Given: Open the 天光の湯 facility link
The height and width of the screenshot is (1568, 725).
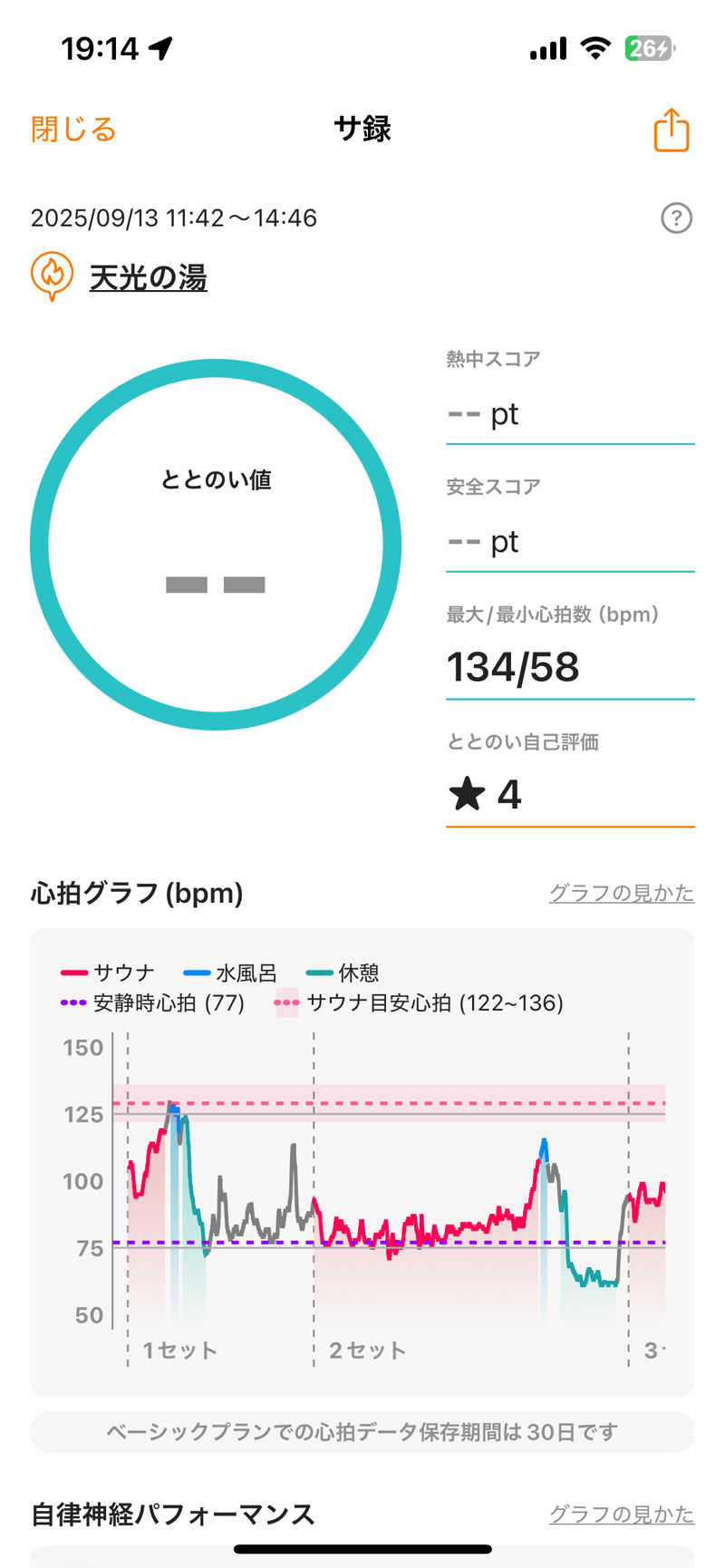Looking at the screenshot, I should point(148,277).
